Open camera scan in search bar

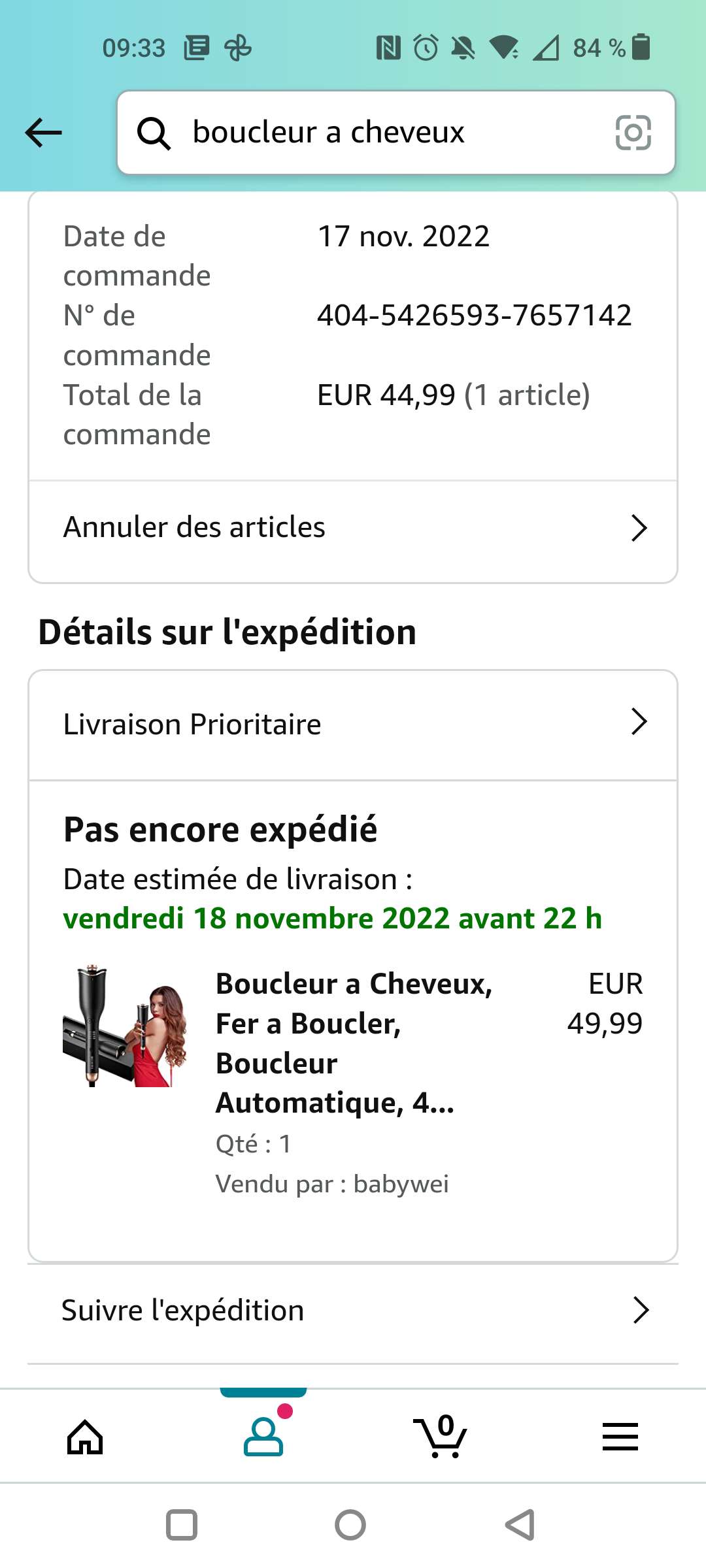633,133
